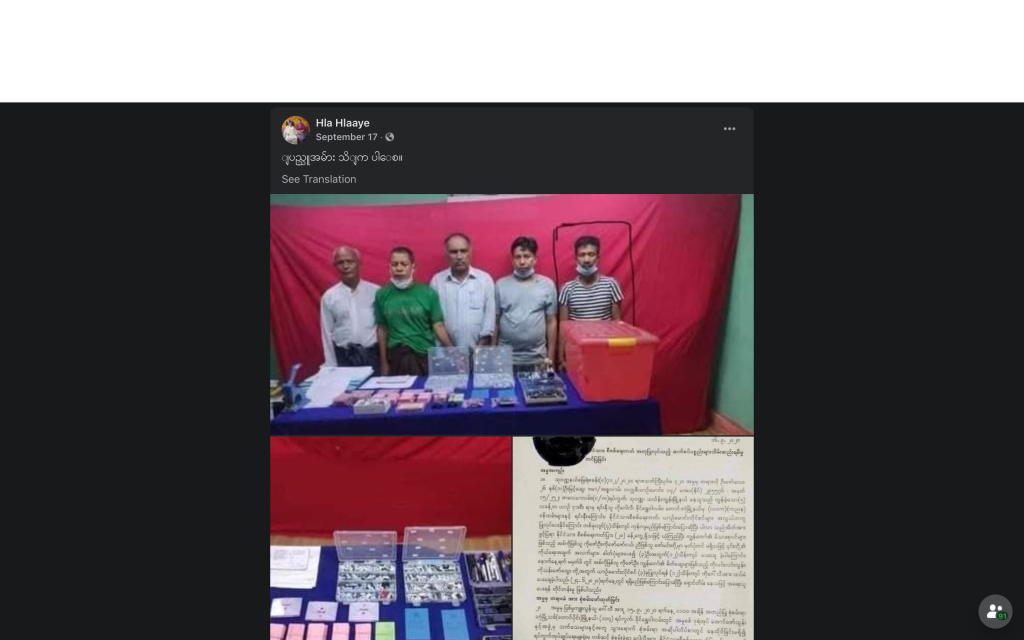Open the document page image

coord(634,540)
